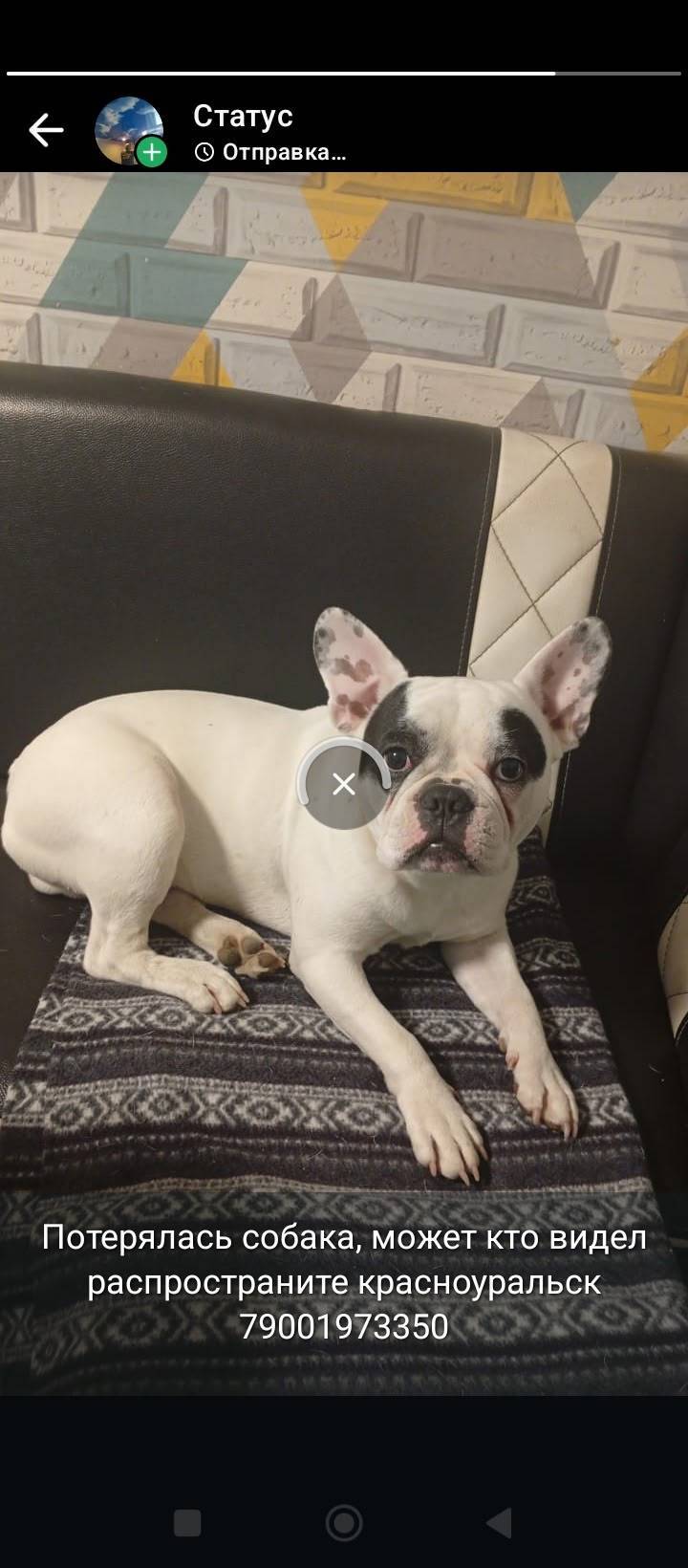The height and width of the screenshot is (1568, 688).
Task: Open recent apps from navigation bar
Action: click(x=188, y=1522)
